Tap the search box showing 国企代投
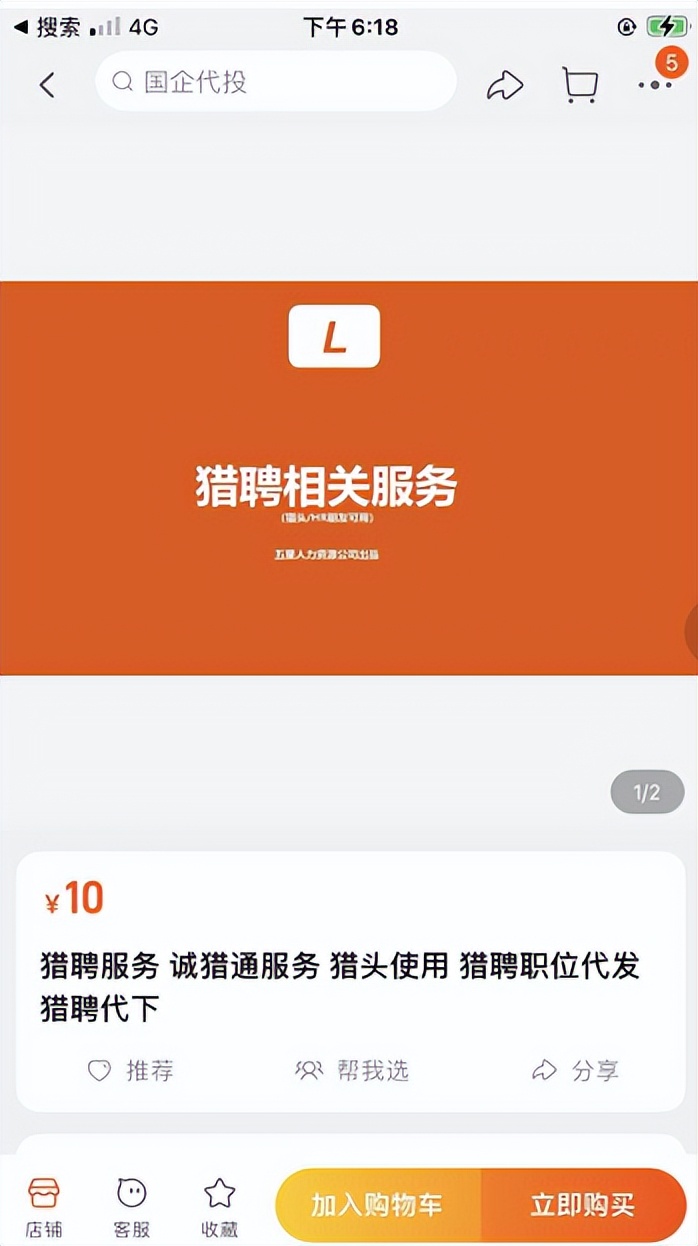 [276, 82]
